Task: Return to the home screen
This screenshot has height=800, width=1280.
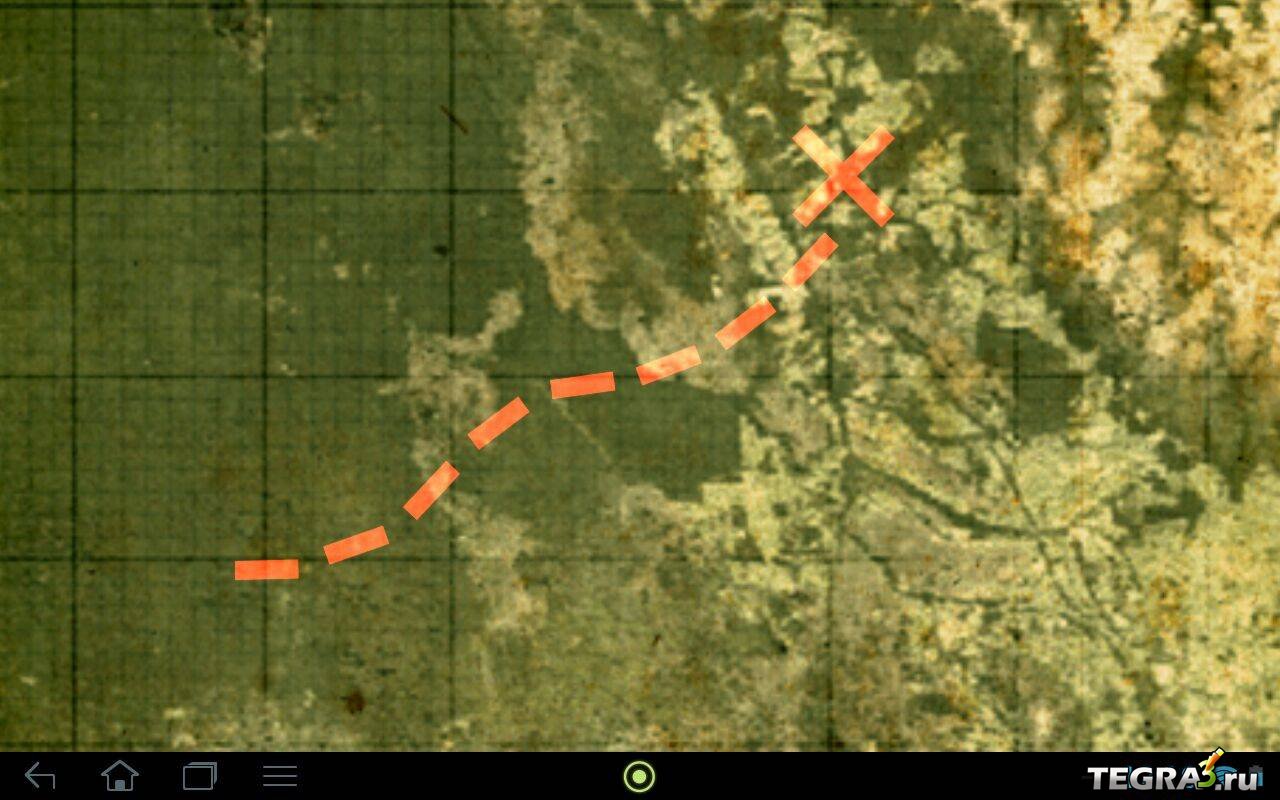Action: coord(120,776)
